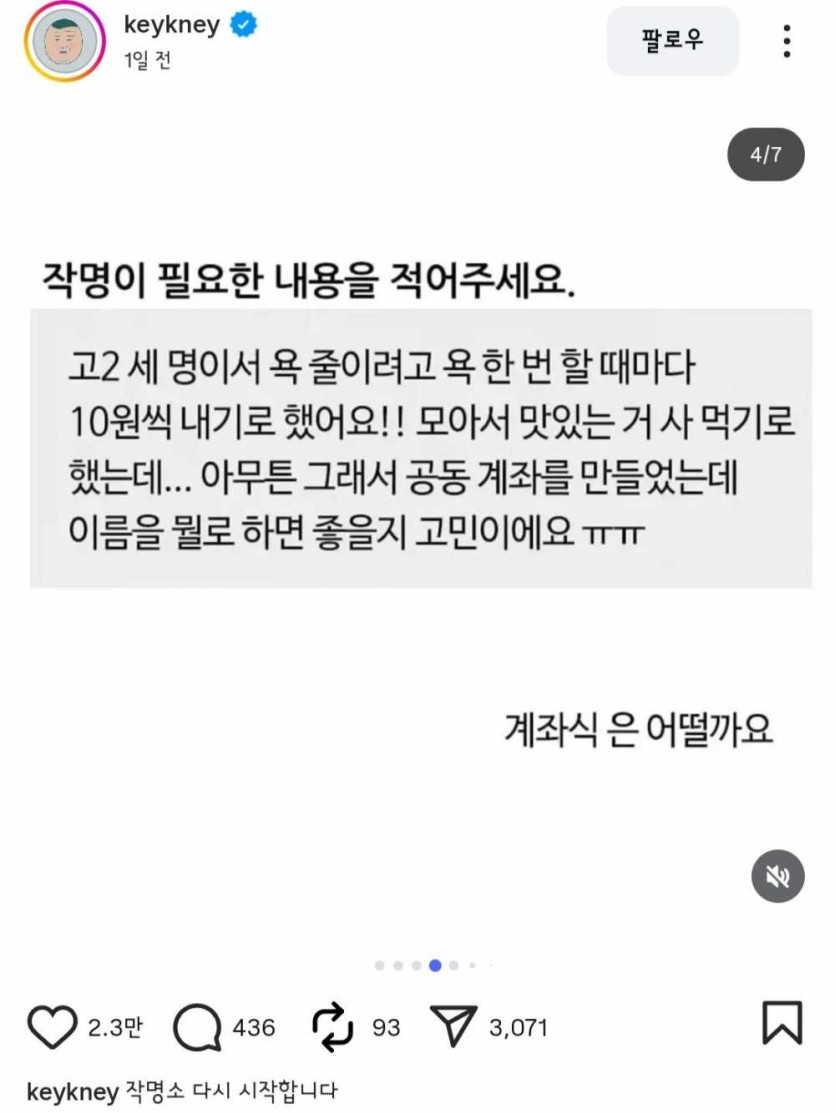
Task: Bookmark this post
Action: tap(782, 1023)
